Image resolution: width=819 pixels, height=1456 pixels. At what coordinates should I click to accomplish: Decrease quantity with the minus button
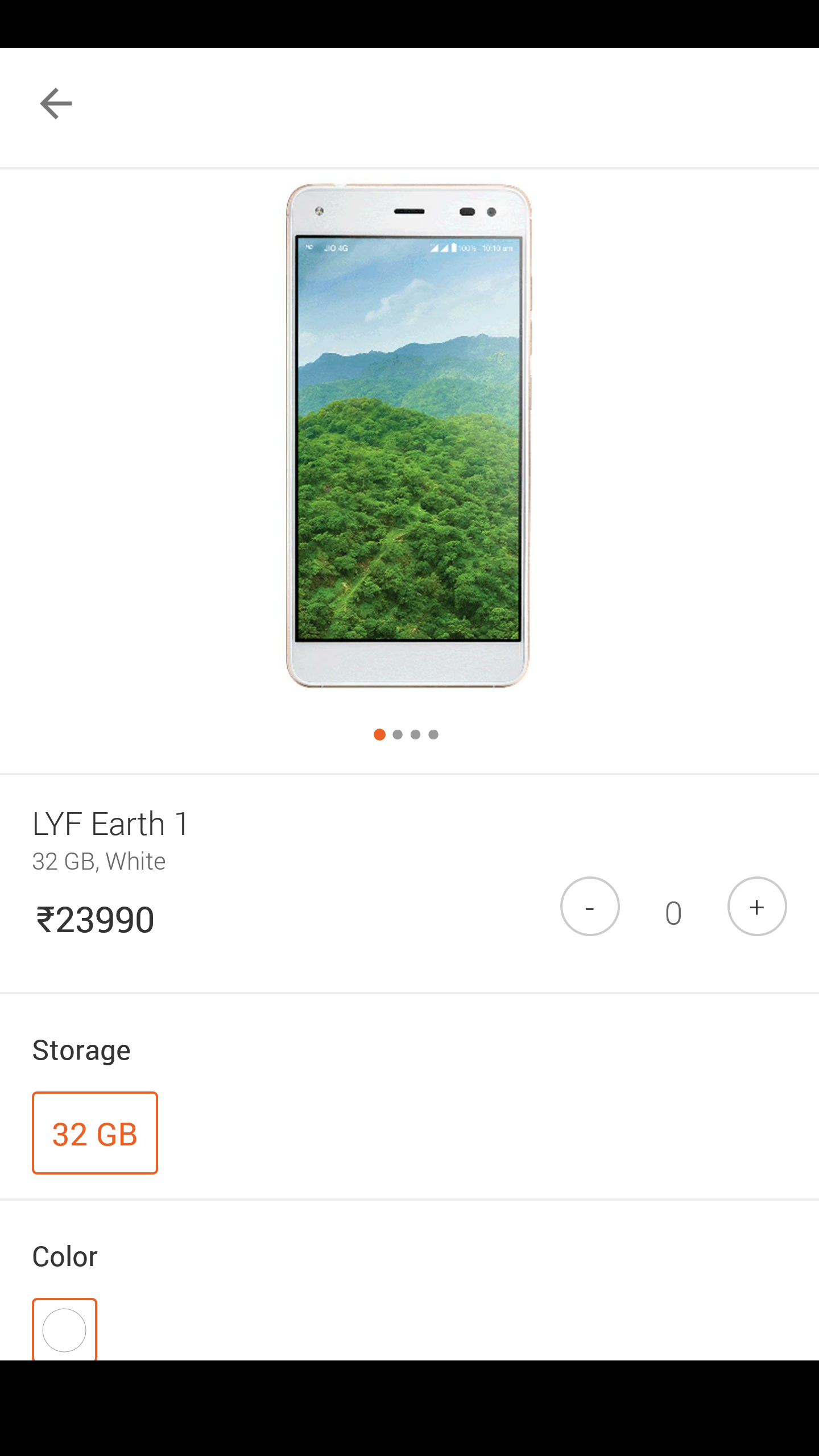coord(590,907)
